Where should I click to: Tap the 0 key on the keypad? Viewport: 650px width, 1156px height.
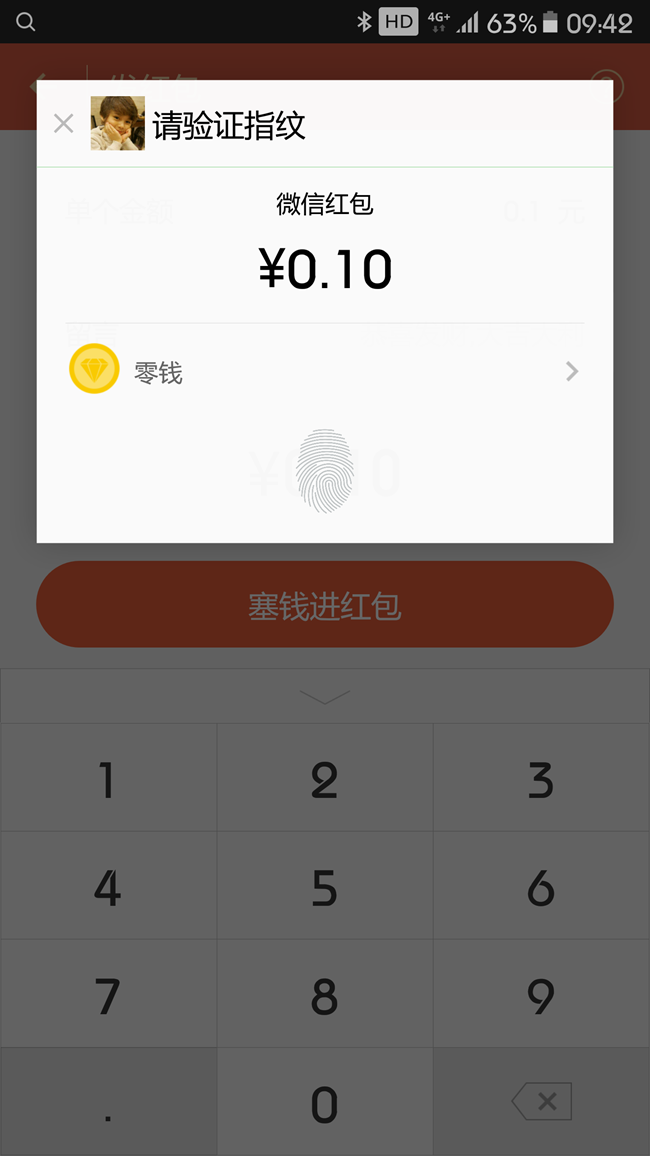point(325,1102)
